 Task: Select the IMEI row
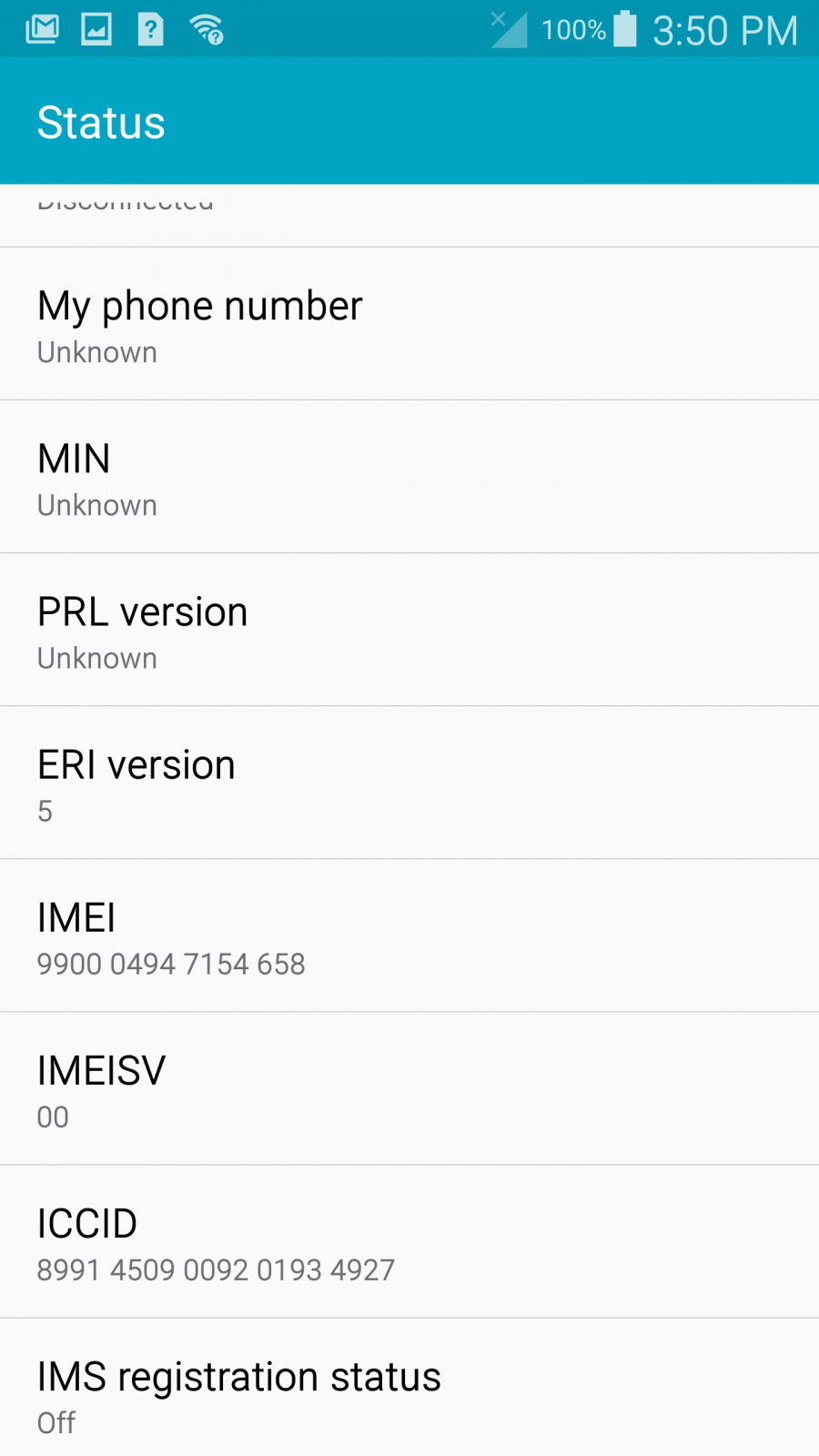tap(409, 935)
